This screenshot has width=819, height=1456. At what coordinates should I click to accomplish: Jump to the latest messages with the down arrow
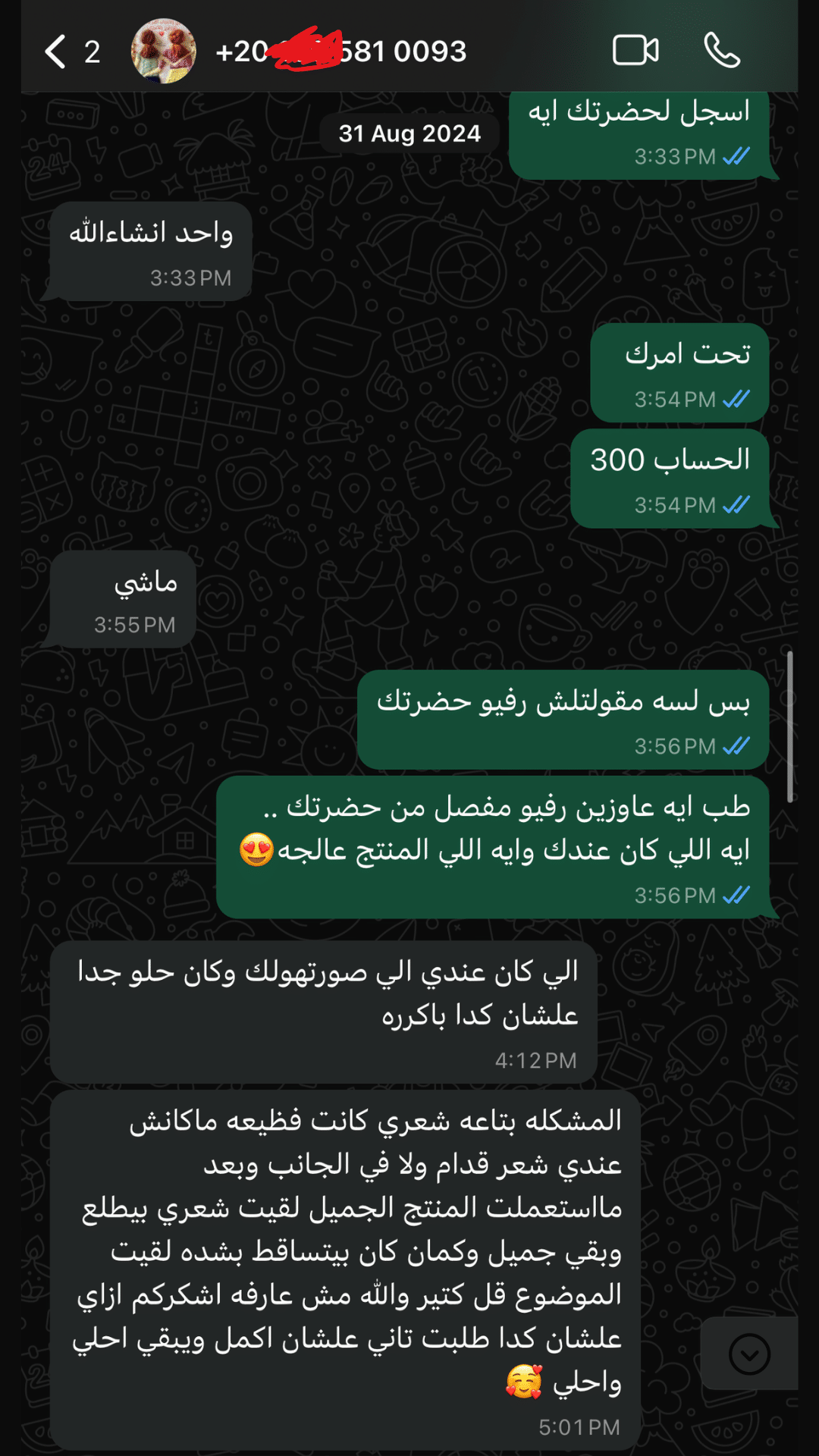point(749,1354)
